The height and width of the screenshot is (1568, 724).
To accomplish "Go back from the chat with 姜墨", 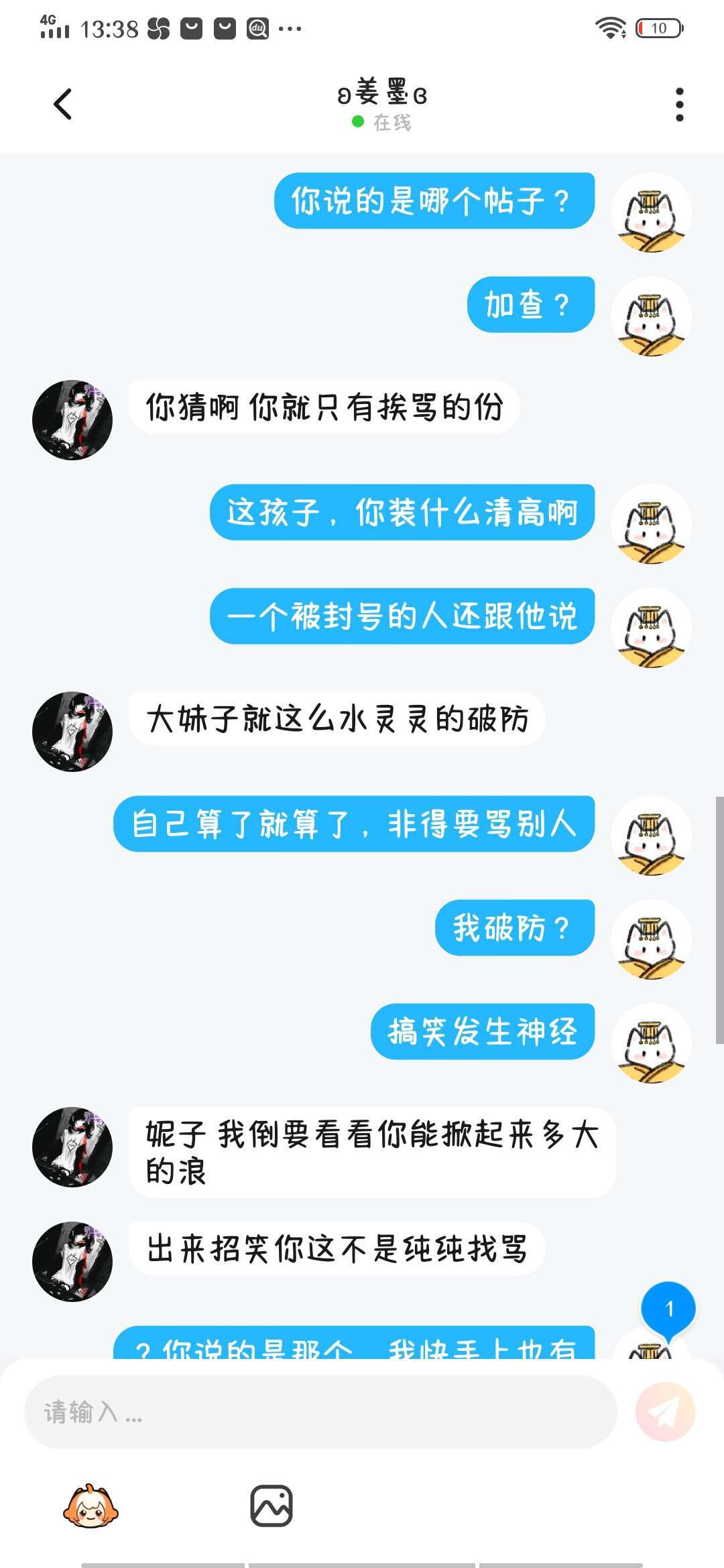I will pos(62,105).
